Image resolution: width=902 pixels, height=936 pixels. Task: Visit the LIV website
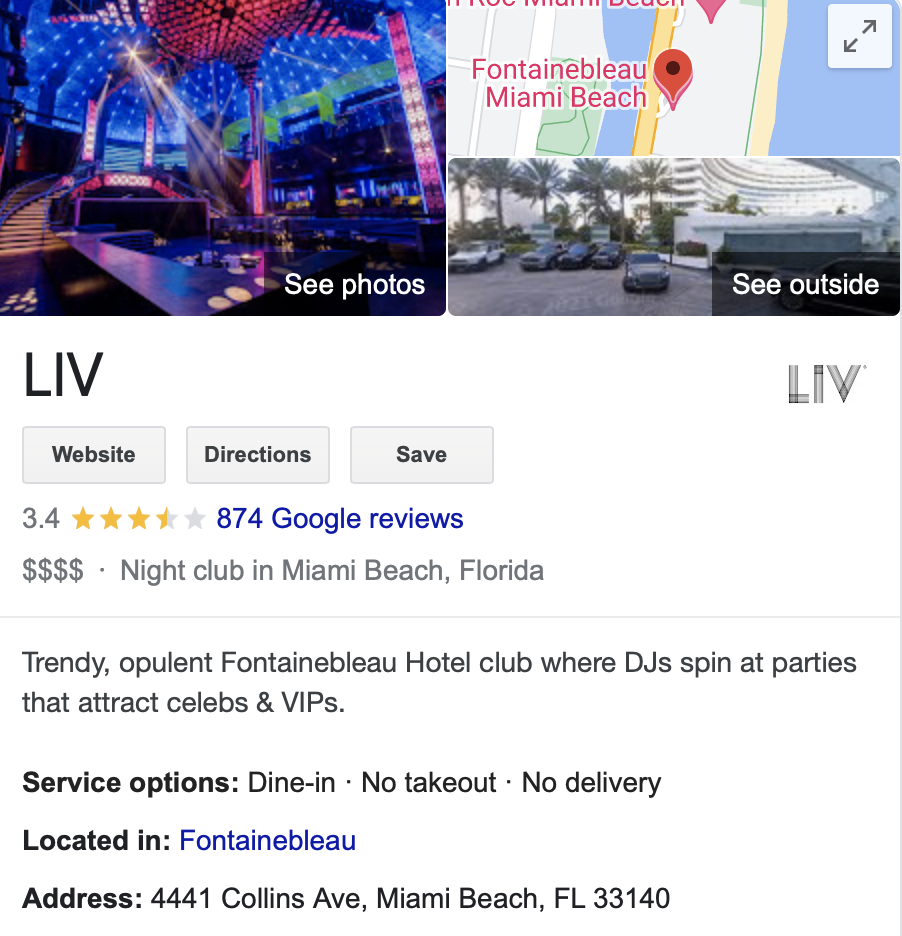(x=94, y=455)
